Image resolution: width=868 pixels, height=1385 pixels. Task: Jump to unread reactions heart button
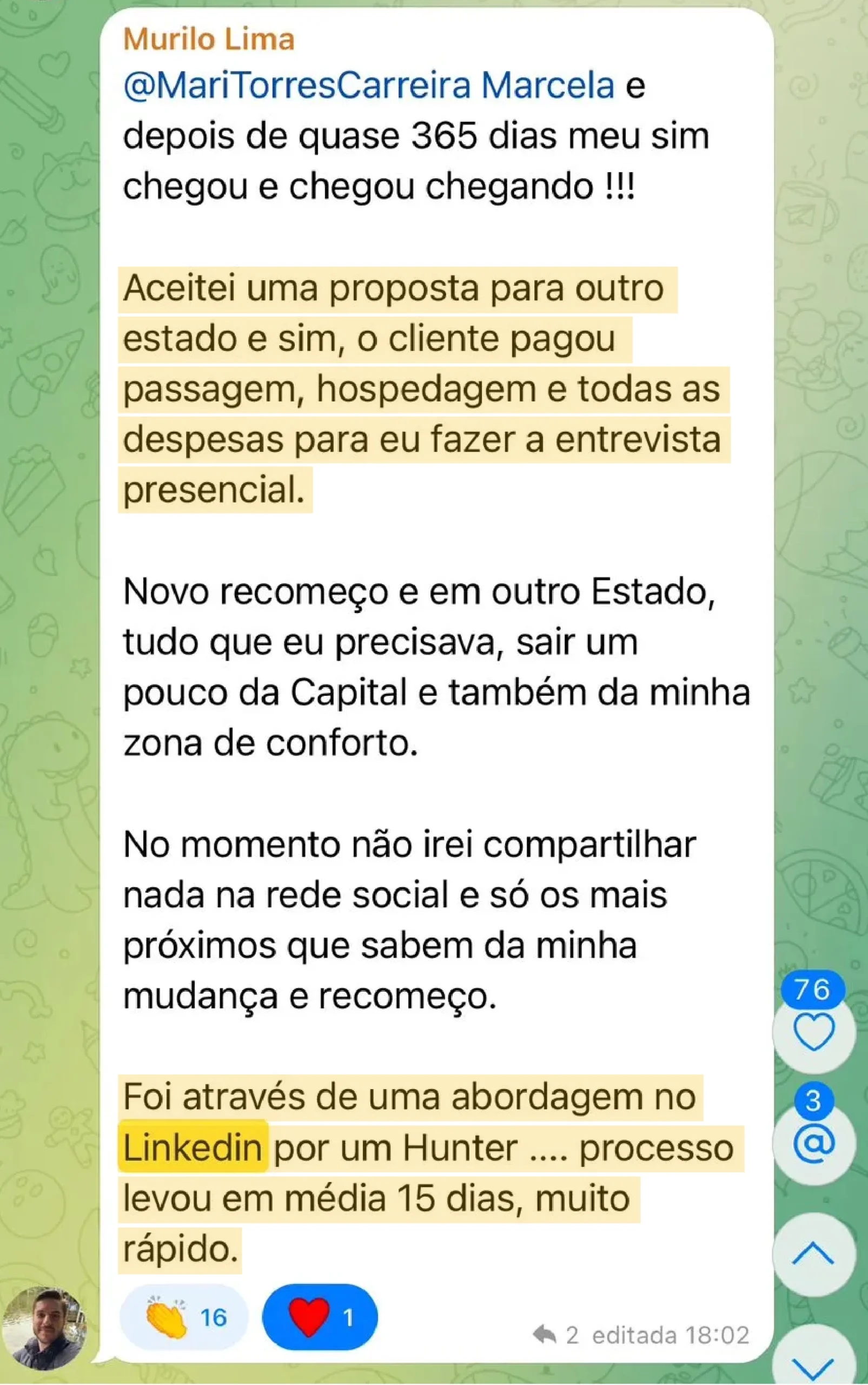[x=813, y=1032]
